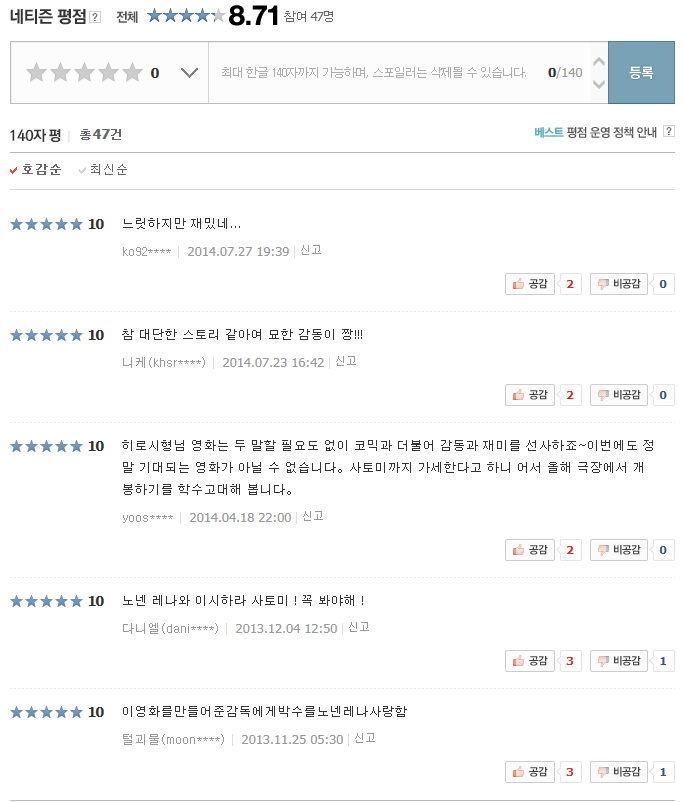Submit review with the 등록 button
683x802 pixels.
click(641, 73)
